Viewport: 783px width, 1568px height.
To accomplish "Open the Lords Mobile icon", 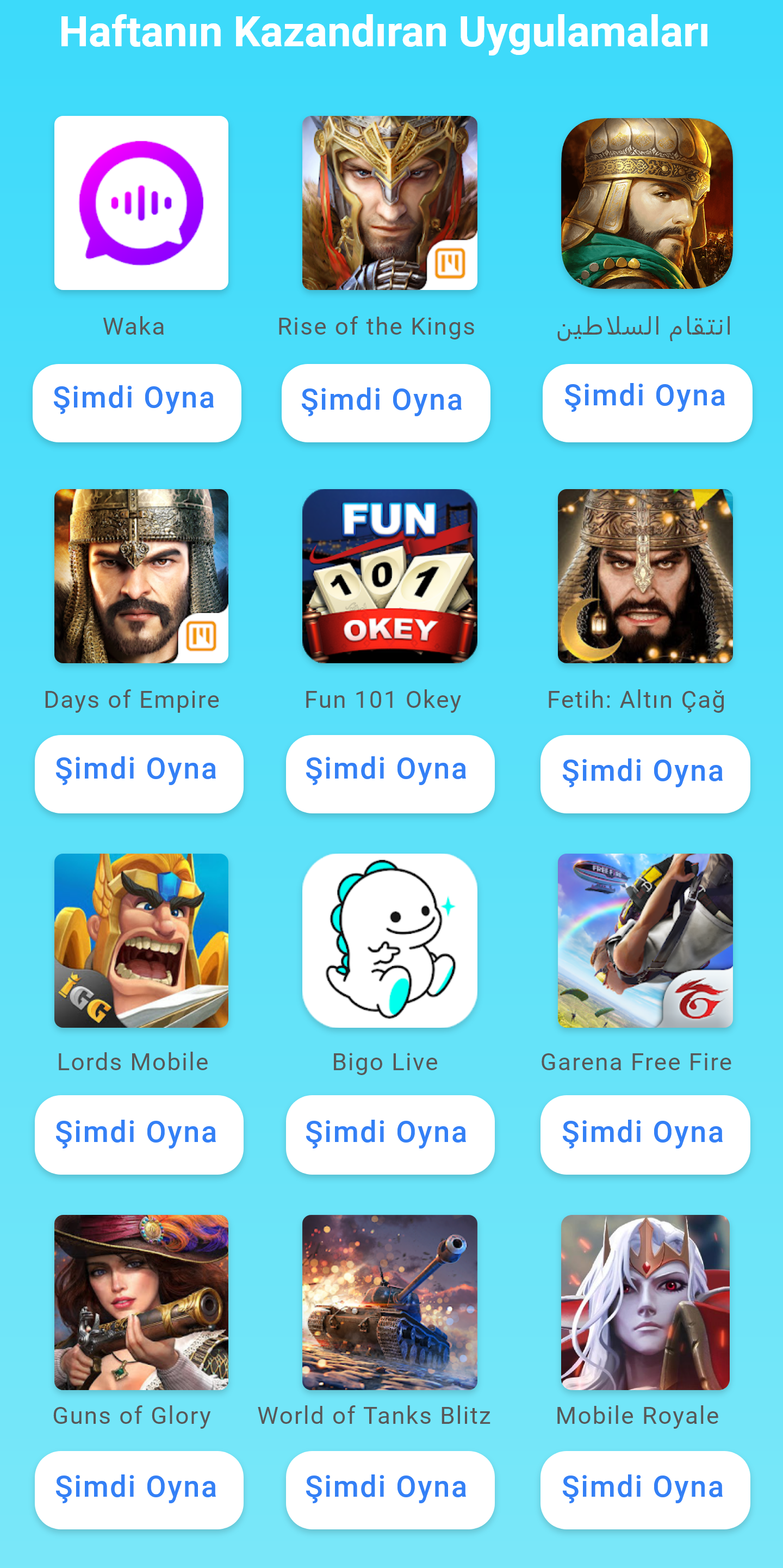I will tap(141, 940).
